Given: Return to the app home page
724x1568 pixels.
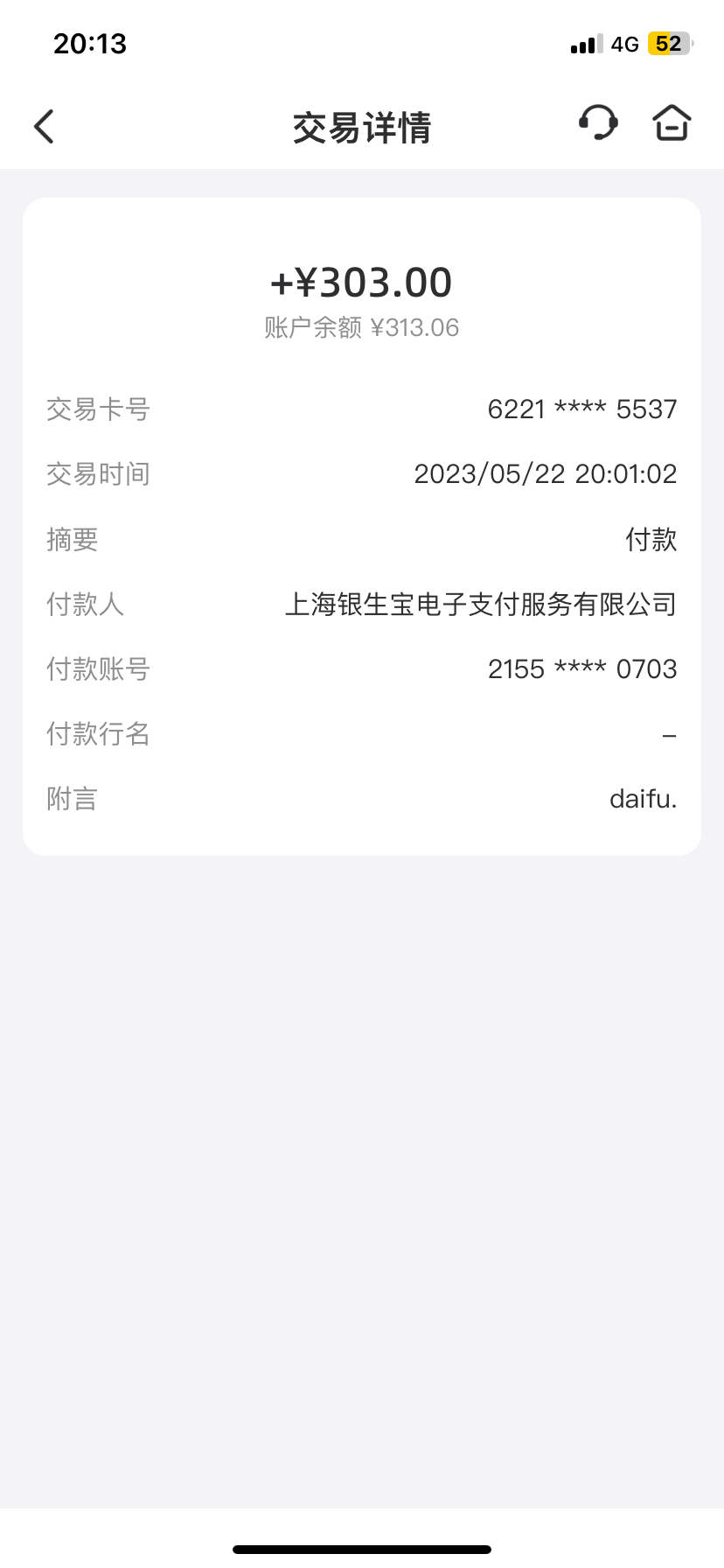Looking at the screenshot, I should (672, 123).
